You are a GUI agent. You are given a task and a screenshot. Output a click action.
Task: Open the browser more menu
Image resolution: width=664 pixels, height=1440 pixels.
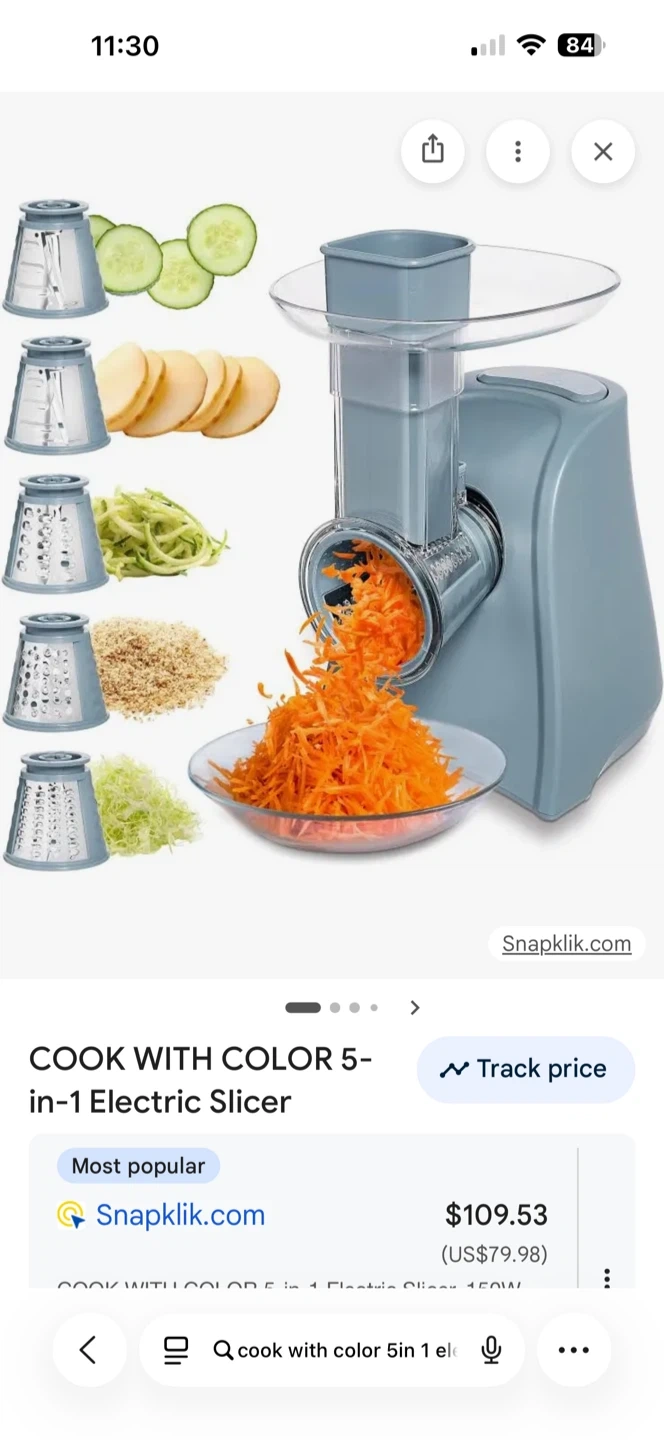point(573,1350)
